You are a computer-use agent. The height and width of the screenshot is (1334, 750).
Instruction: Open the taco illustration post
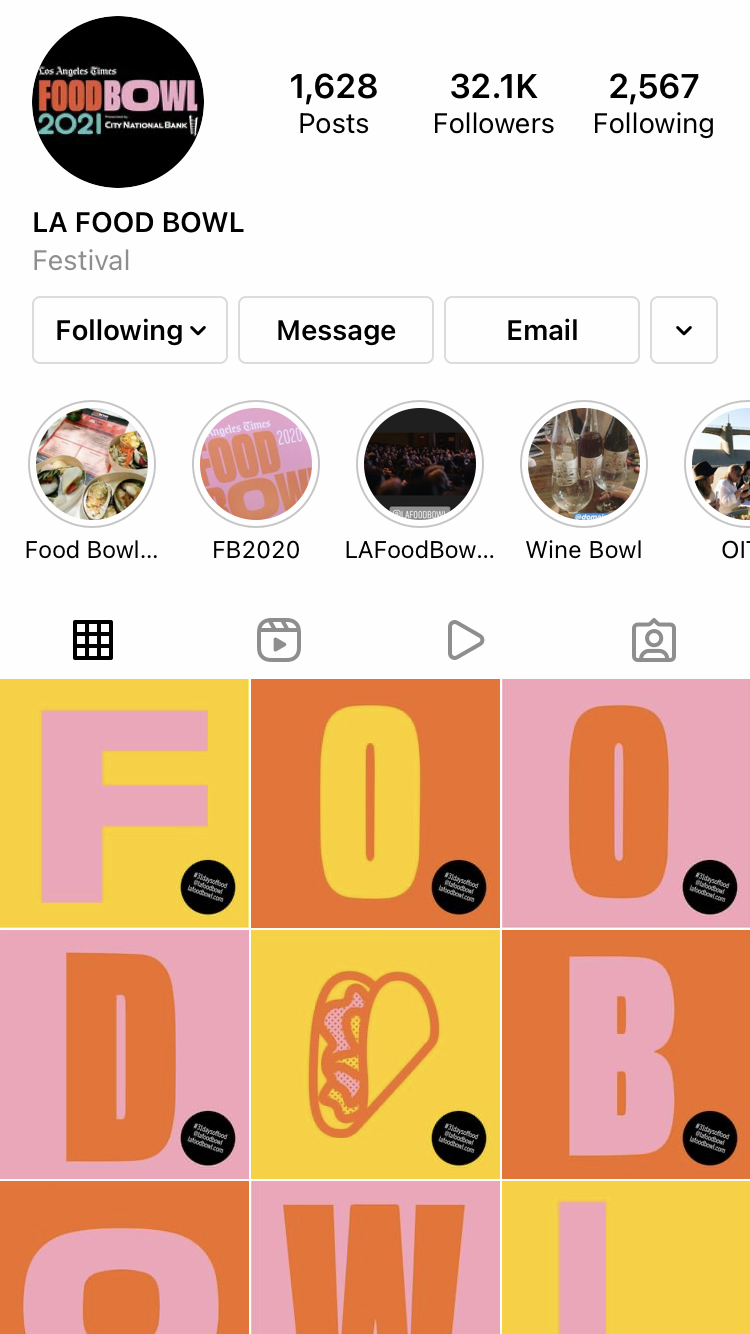pyautogui.click(x=375, y=1054)
